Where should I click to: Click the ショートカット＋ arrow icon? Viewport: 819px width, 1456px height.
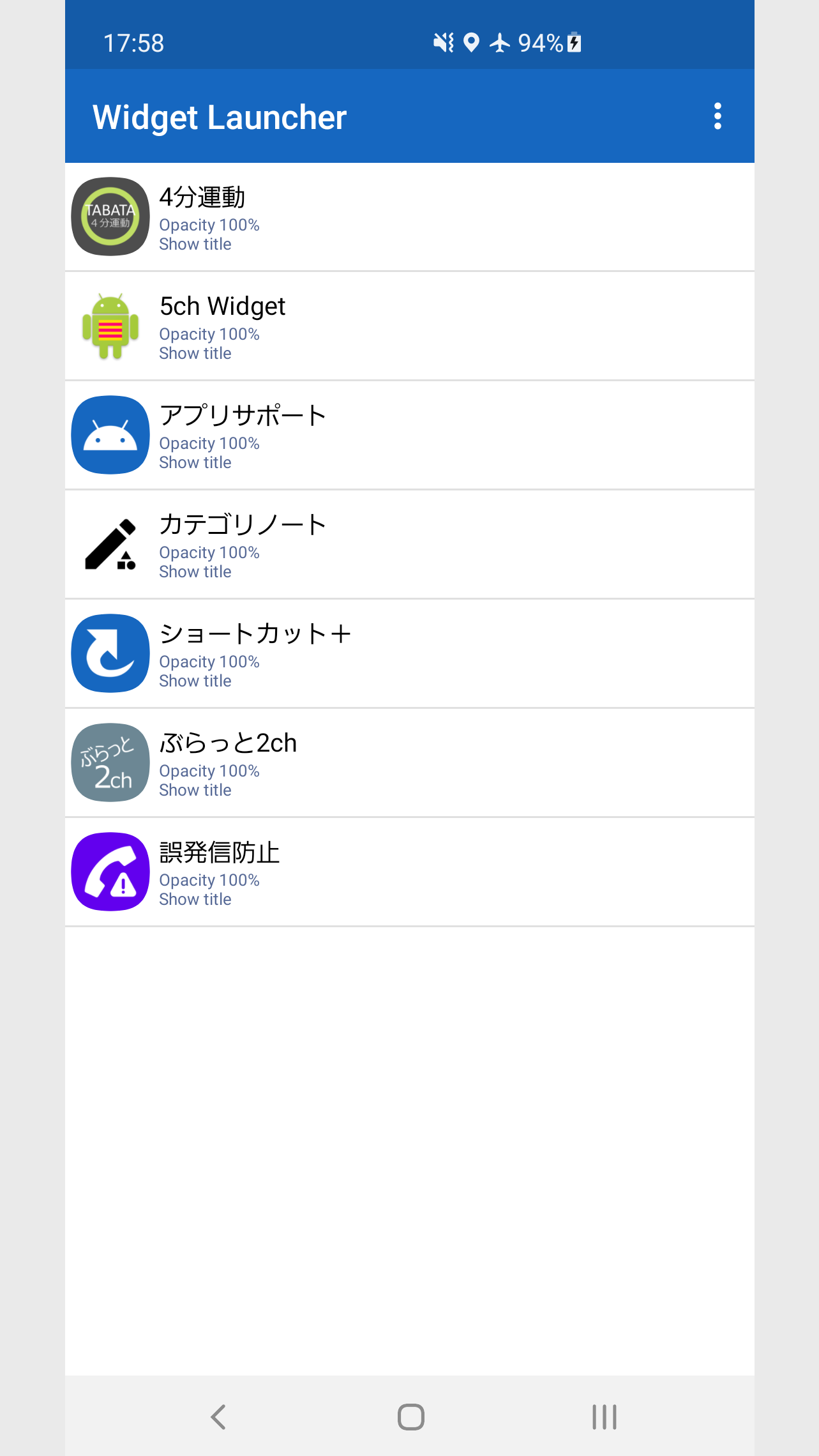pos(110,653)
